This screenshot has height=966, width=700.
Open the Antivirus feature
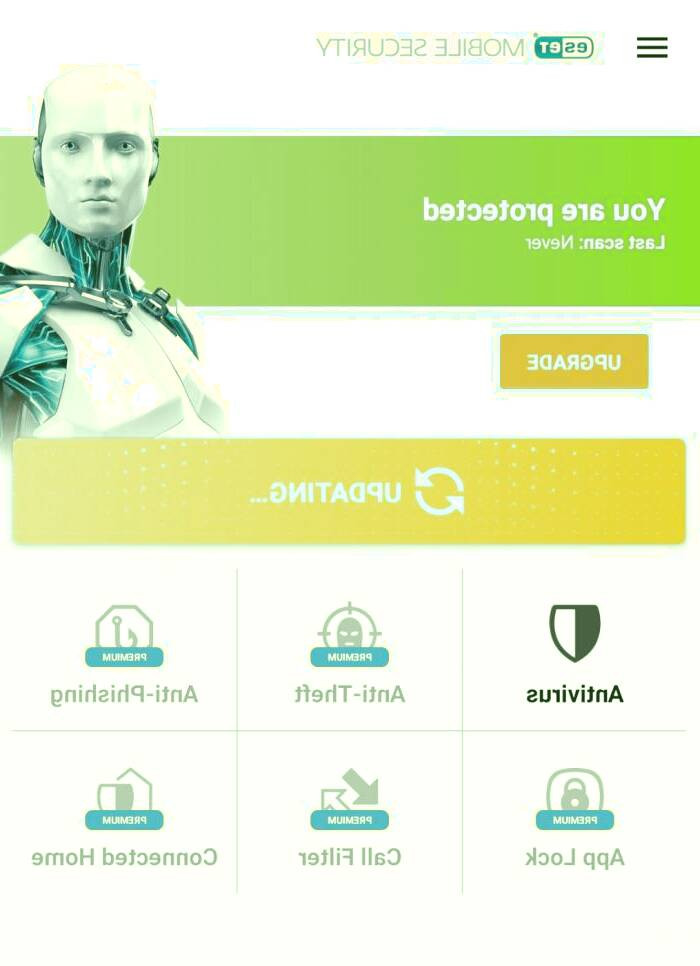coord(575,652)
